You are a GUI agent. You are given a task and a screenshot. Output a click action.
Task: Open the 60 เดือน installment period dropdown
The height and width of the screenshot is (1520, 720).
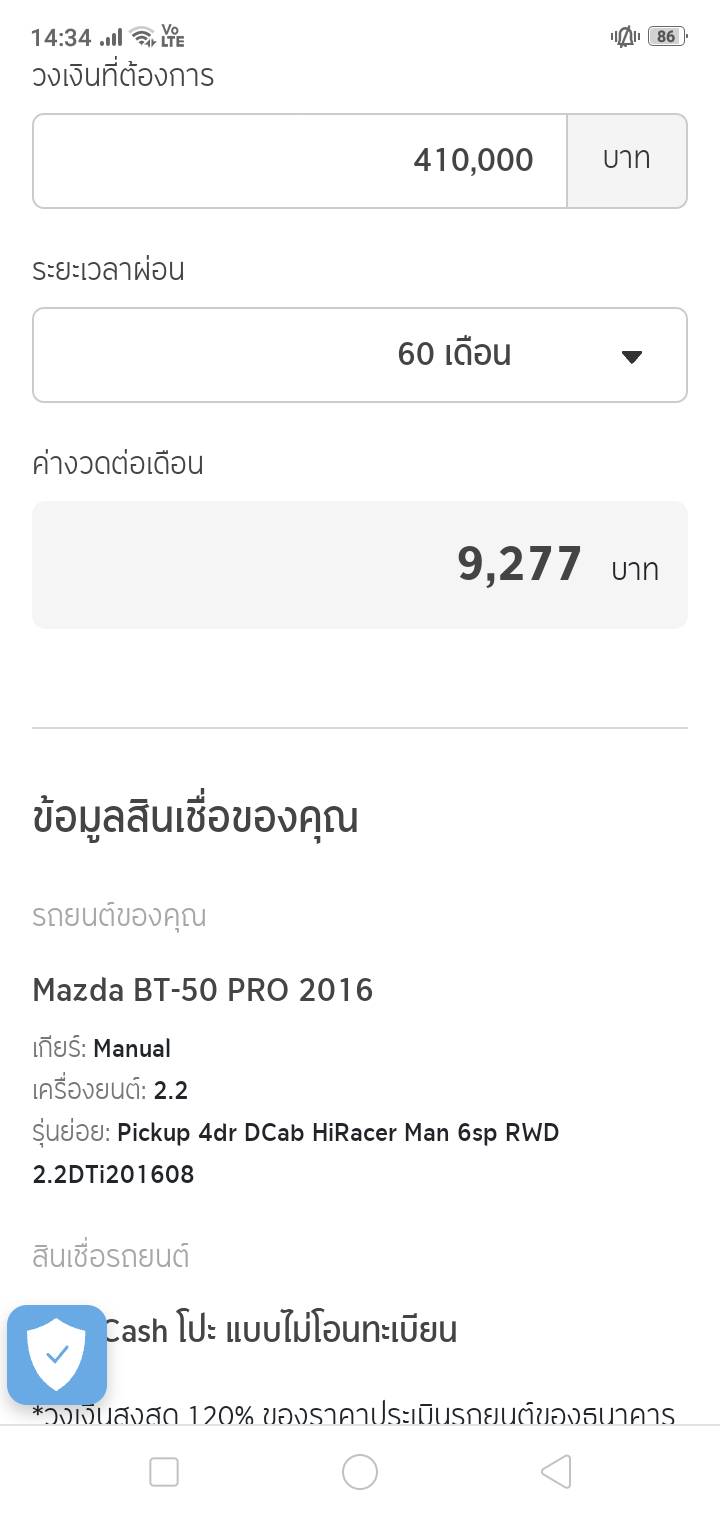(x=360, y=355)
